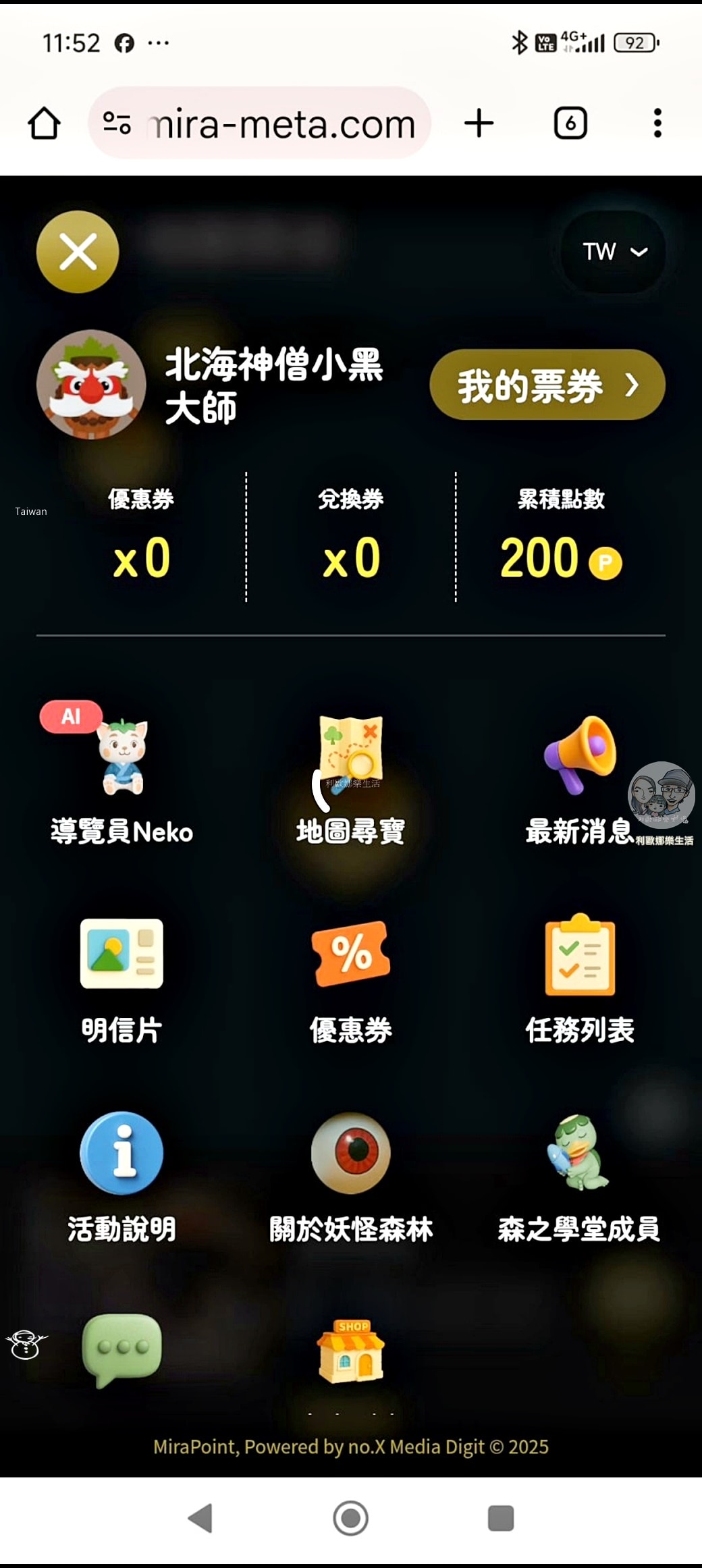
Task: Open the 優惠券 coupon ticket icon
Action: click(351, 979)
